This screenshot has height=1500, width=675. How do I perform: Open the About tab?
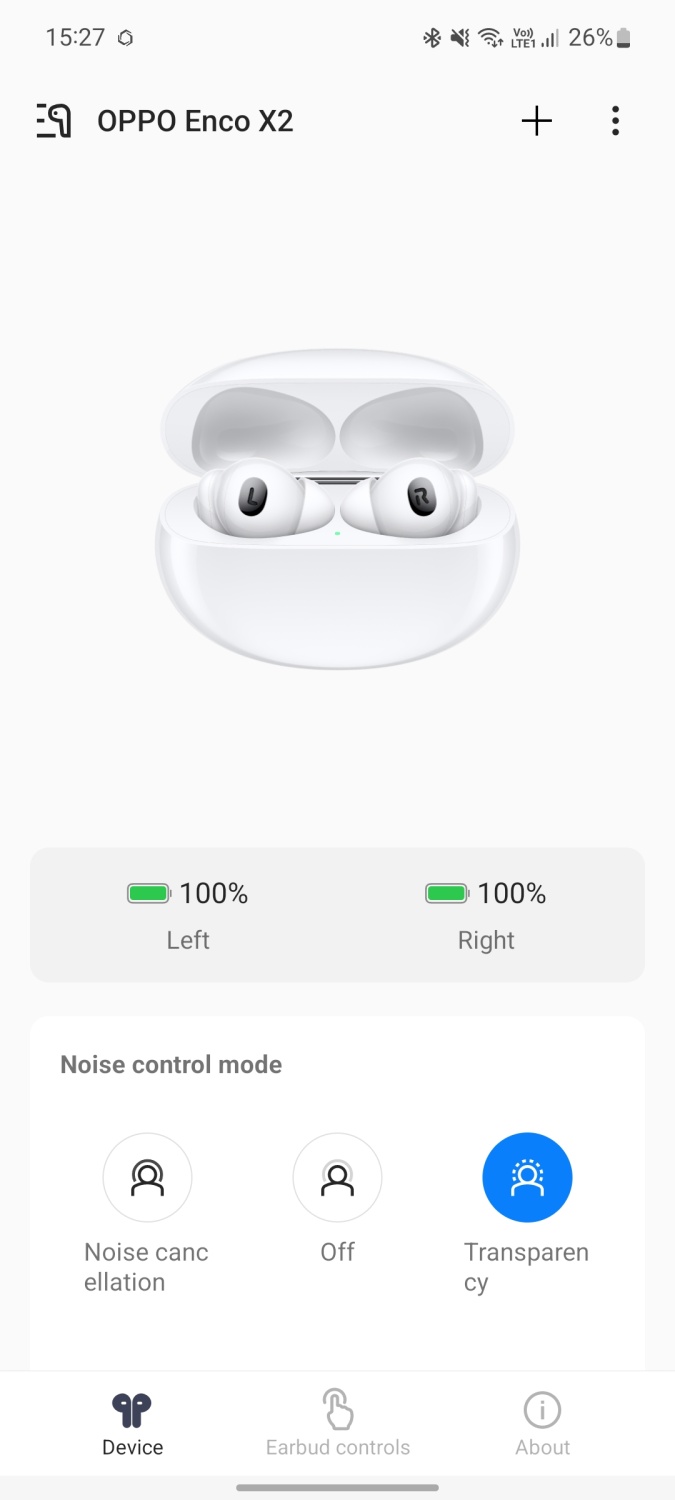542,1424
